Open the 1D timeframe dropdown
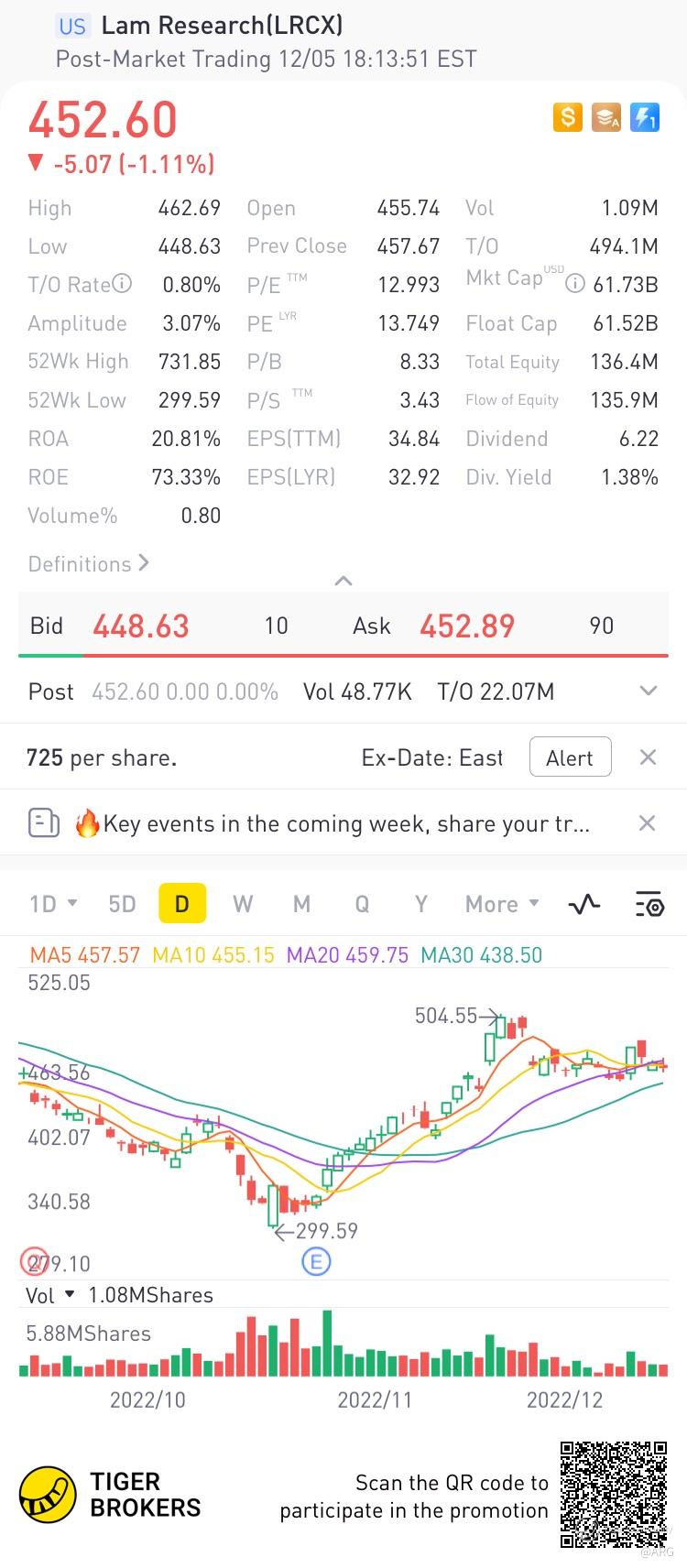Viewport: 687px width, 1568px height. [x=53, y=904]
